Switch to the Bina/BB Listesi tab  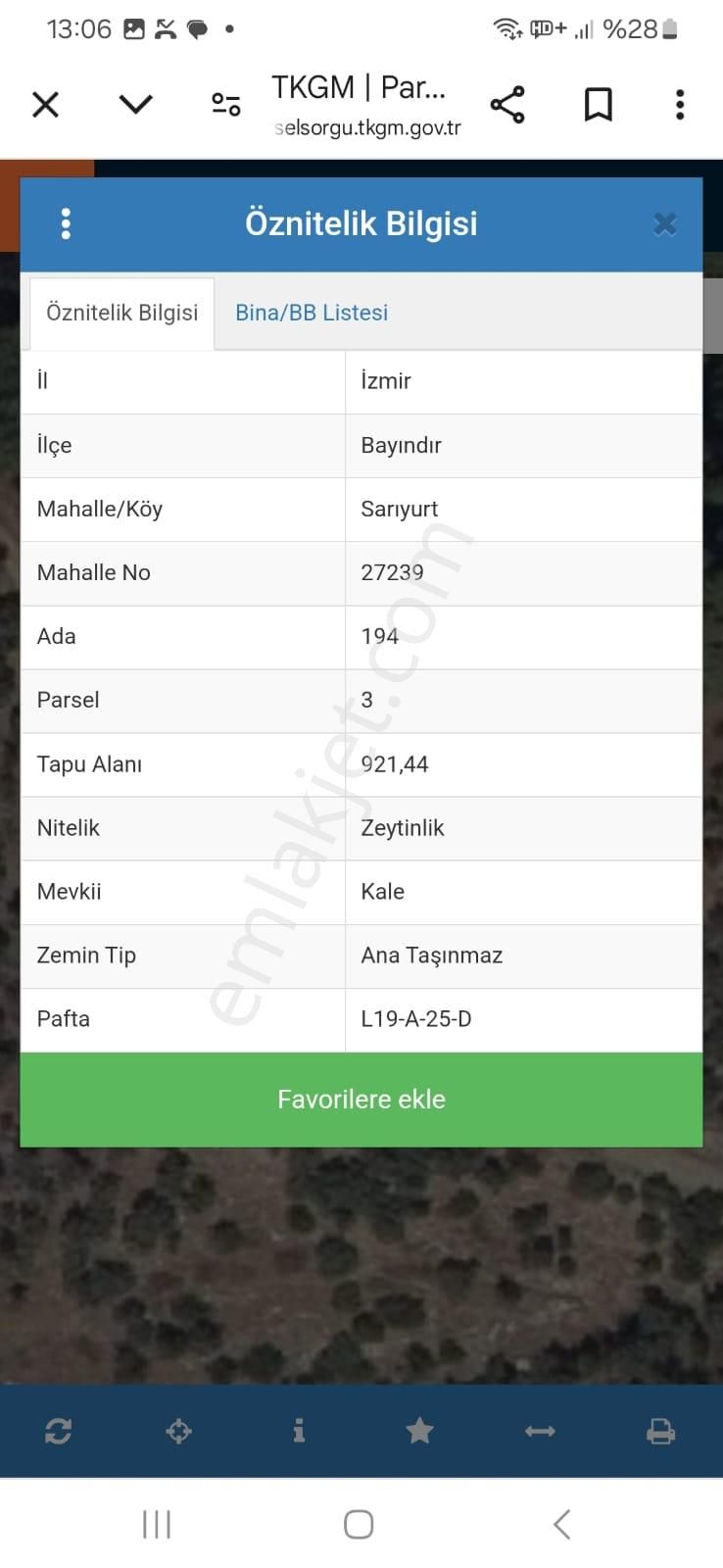311,312
